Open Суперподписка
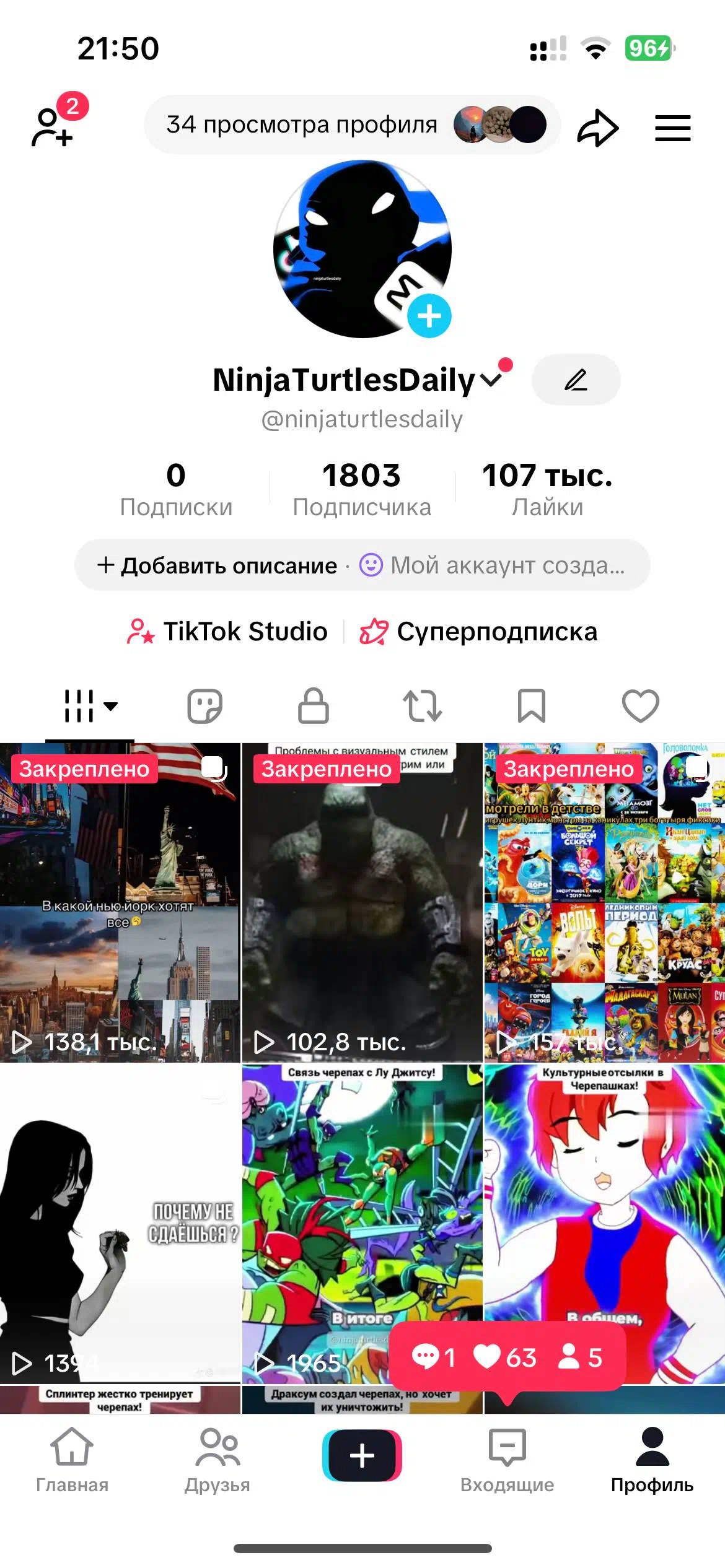Screen dimensions: 725x1568 tap(479, 632)
